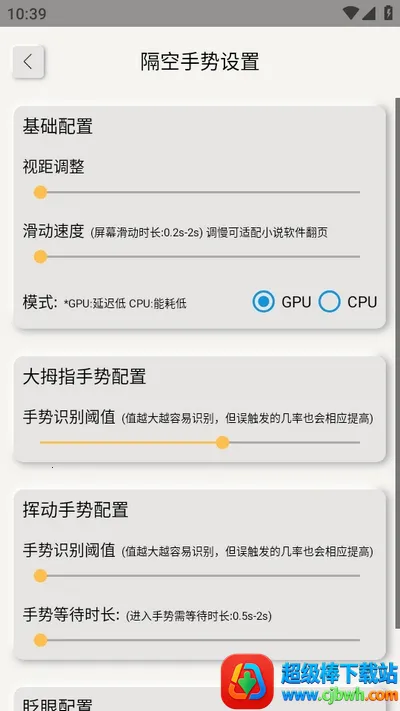The image size is (400, 711).
Task: Tap the 挥动手势配置 threshold slider
Action: pyautogui.click(x=200, y=576)
